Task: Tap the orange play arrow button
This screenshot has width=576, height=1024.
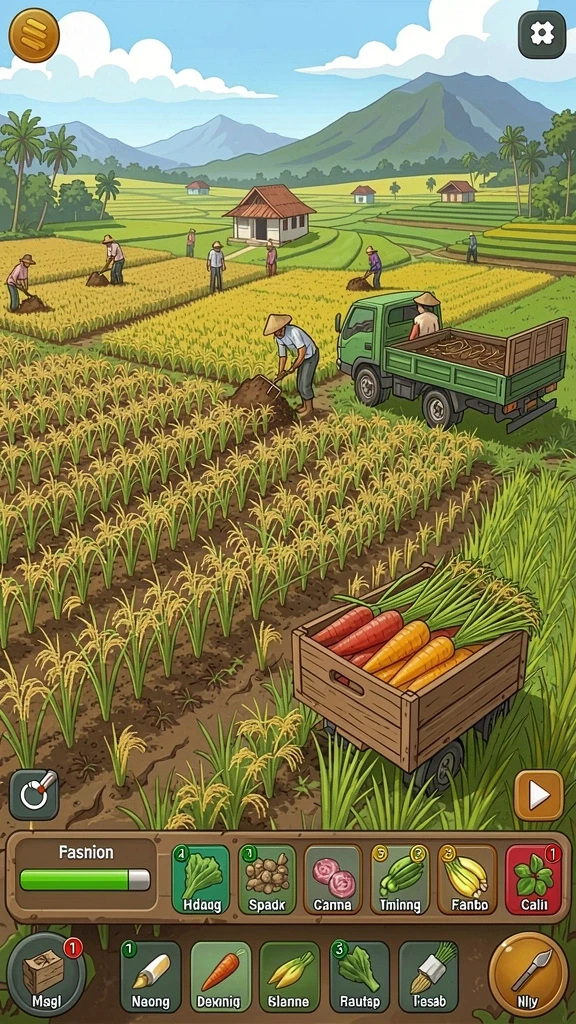Action: 539,795
